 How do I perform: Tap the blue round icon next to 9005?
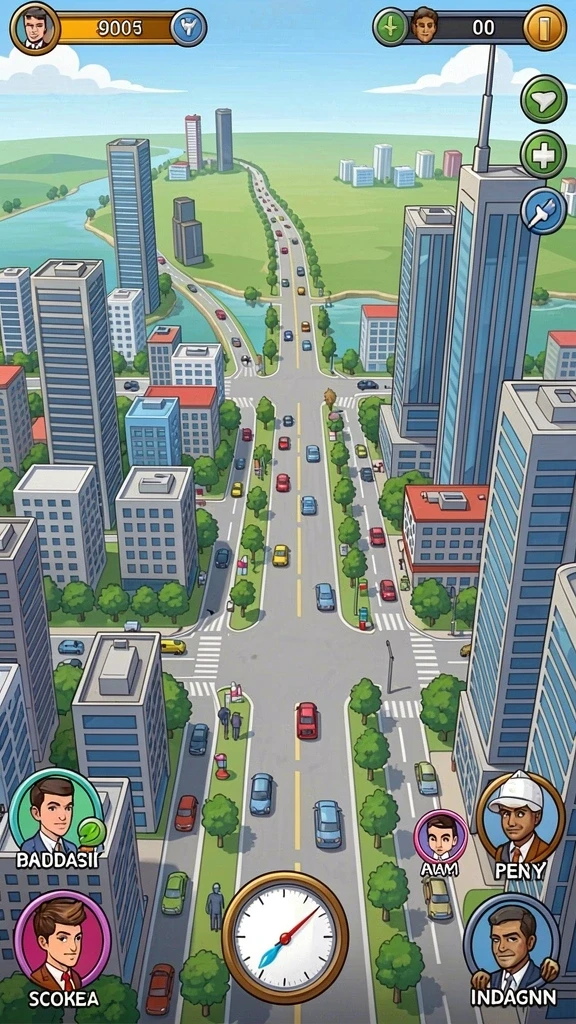(189, 28)
